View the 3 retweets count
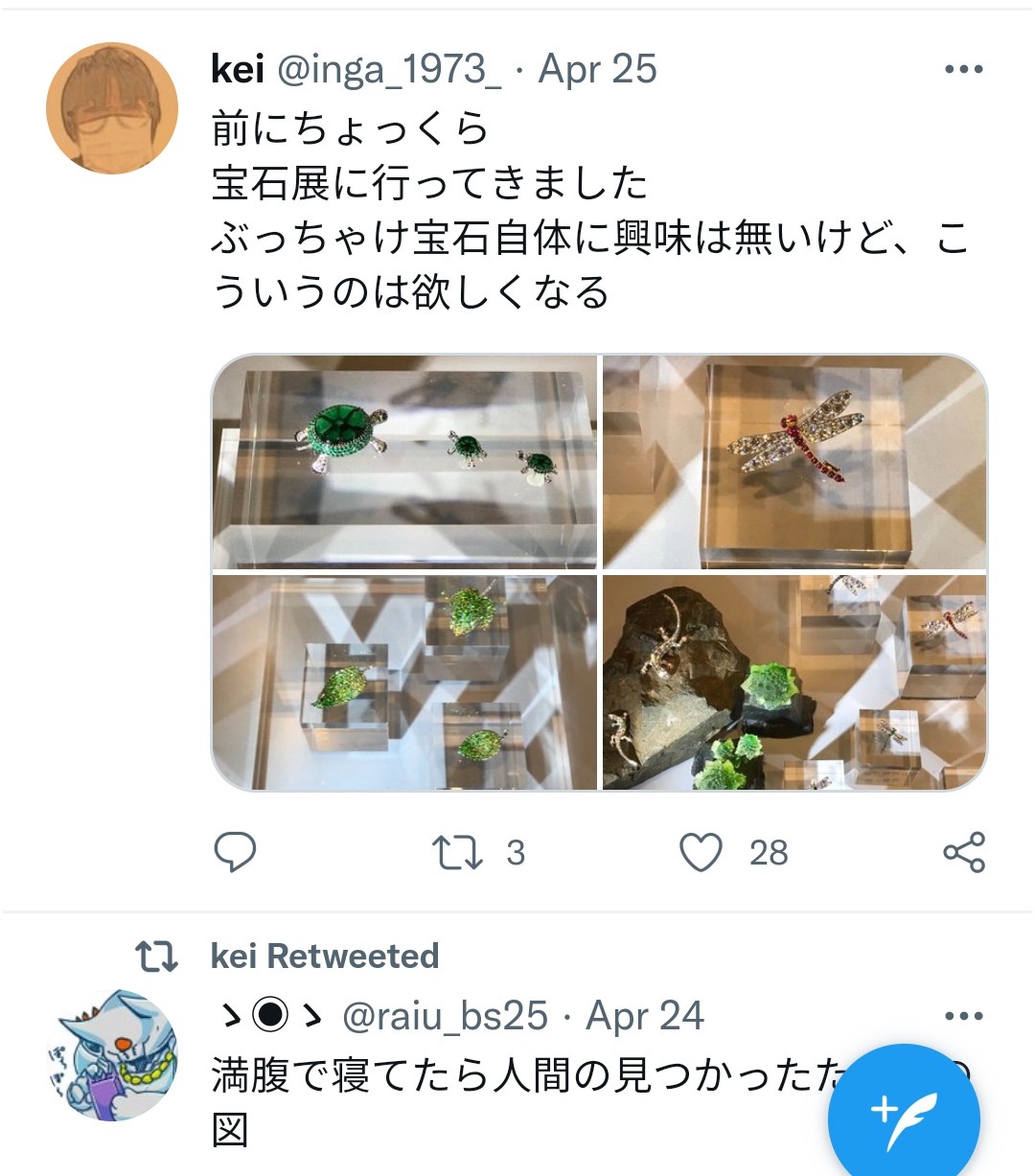Image resolution: width=1035 pixels, height=1176 pixels. [517, 851]
